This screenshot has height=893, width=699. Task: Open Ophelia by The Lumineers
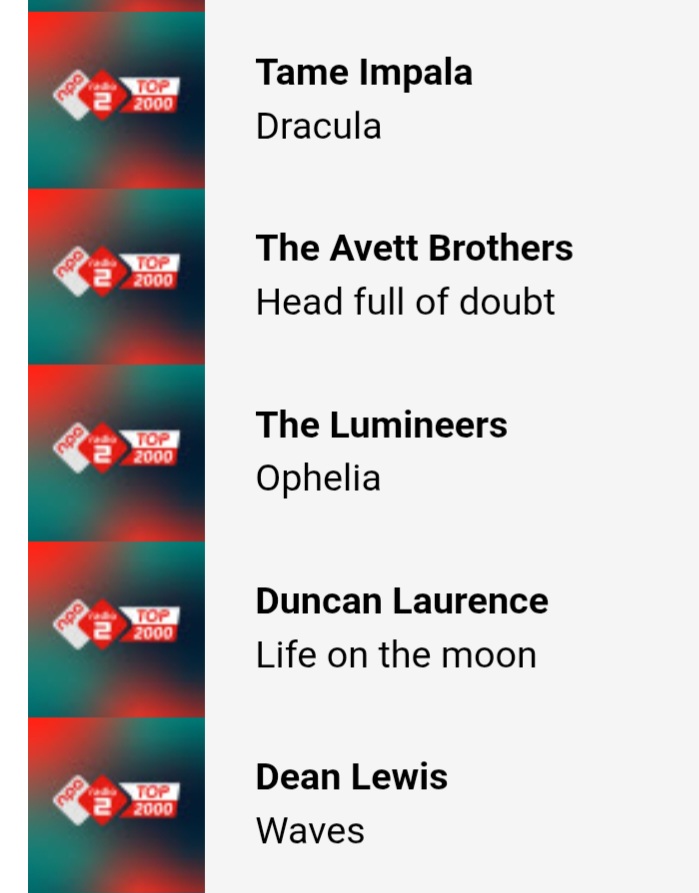(x=381, y=452)
